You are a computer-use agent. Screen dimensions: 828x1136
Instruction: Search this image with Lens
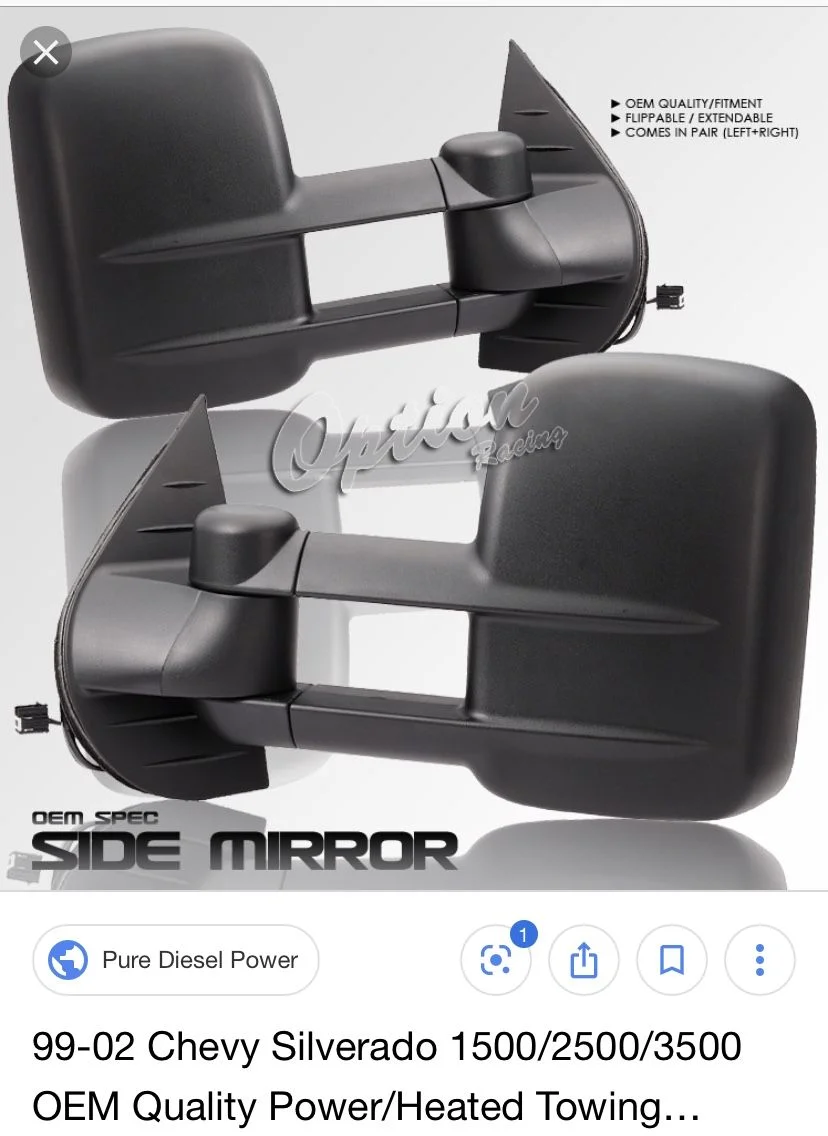[x=496, y=961]
